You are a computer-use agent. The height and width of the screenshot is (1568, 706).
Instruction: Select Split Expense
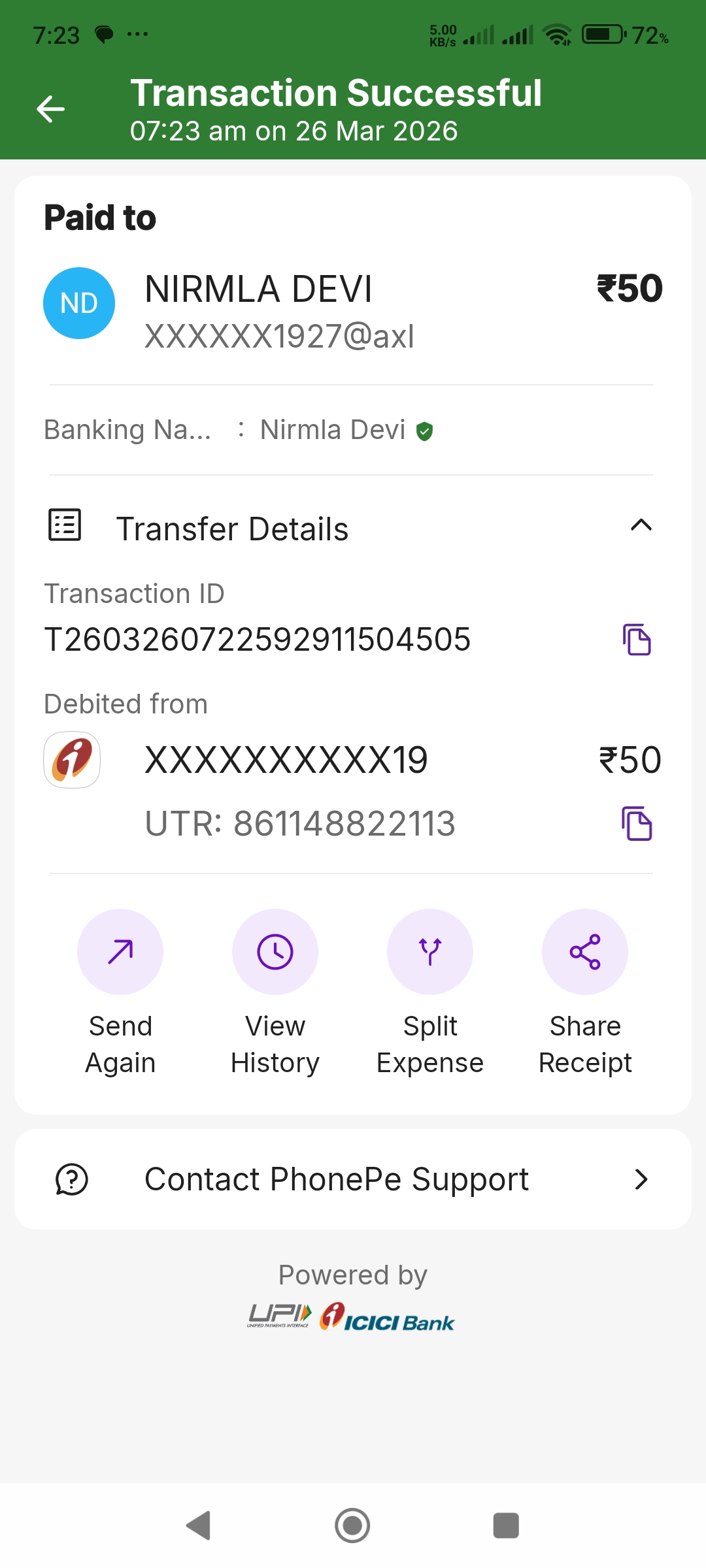(x=430, y=952)
